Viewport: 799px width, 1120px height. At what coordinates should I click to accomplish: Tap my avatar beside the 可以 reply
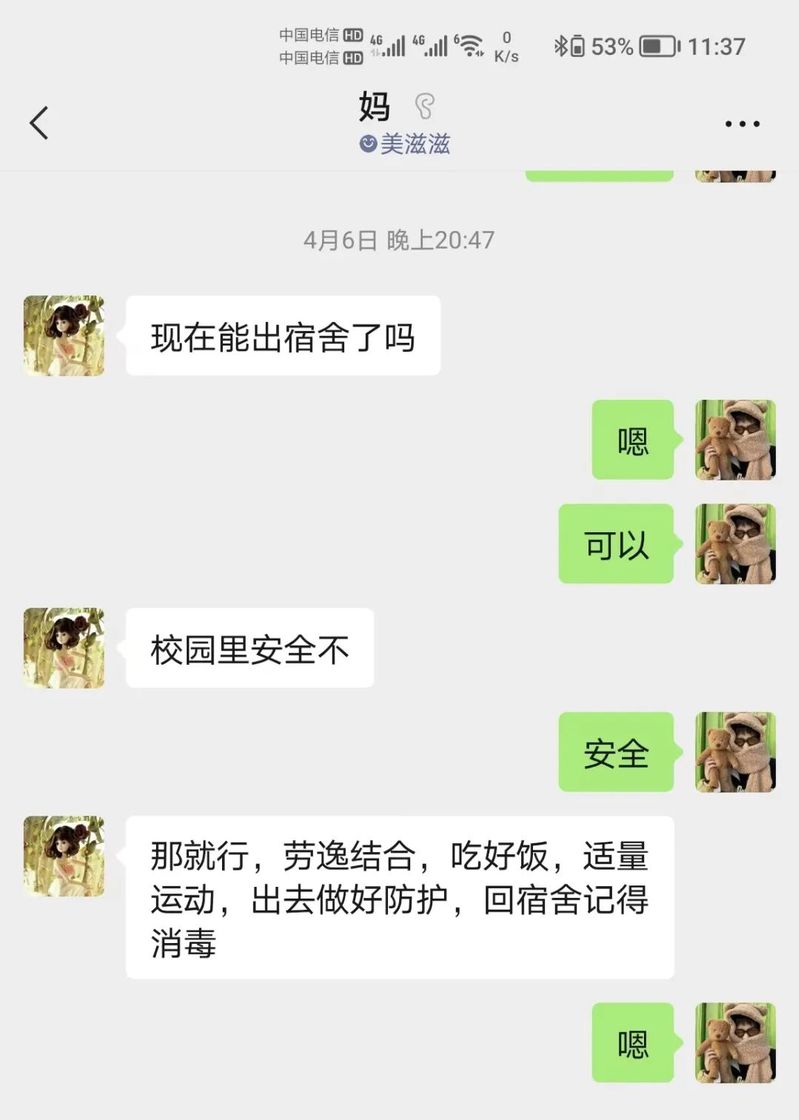(735, 544)
